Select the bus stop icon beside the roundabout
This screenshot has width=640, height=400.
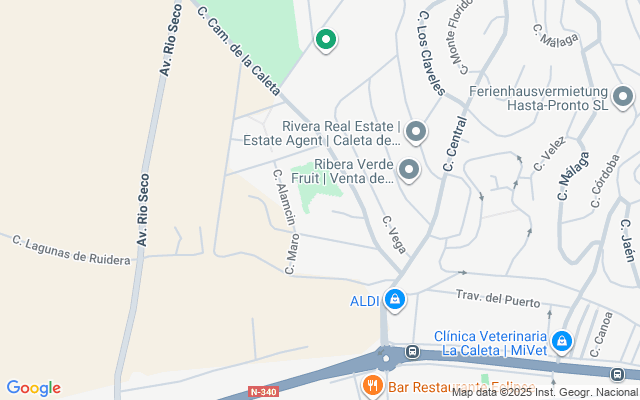pyautogui.click(x=412, y=352)
